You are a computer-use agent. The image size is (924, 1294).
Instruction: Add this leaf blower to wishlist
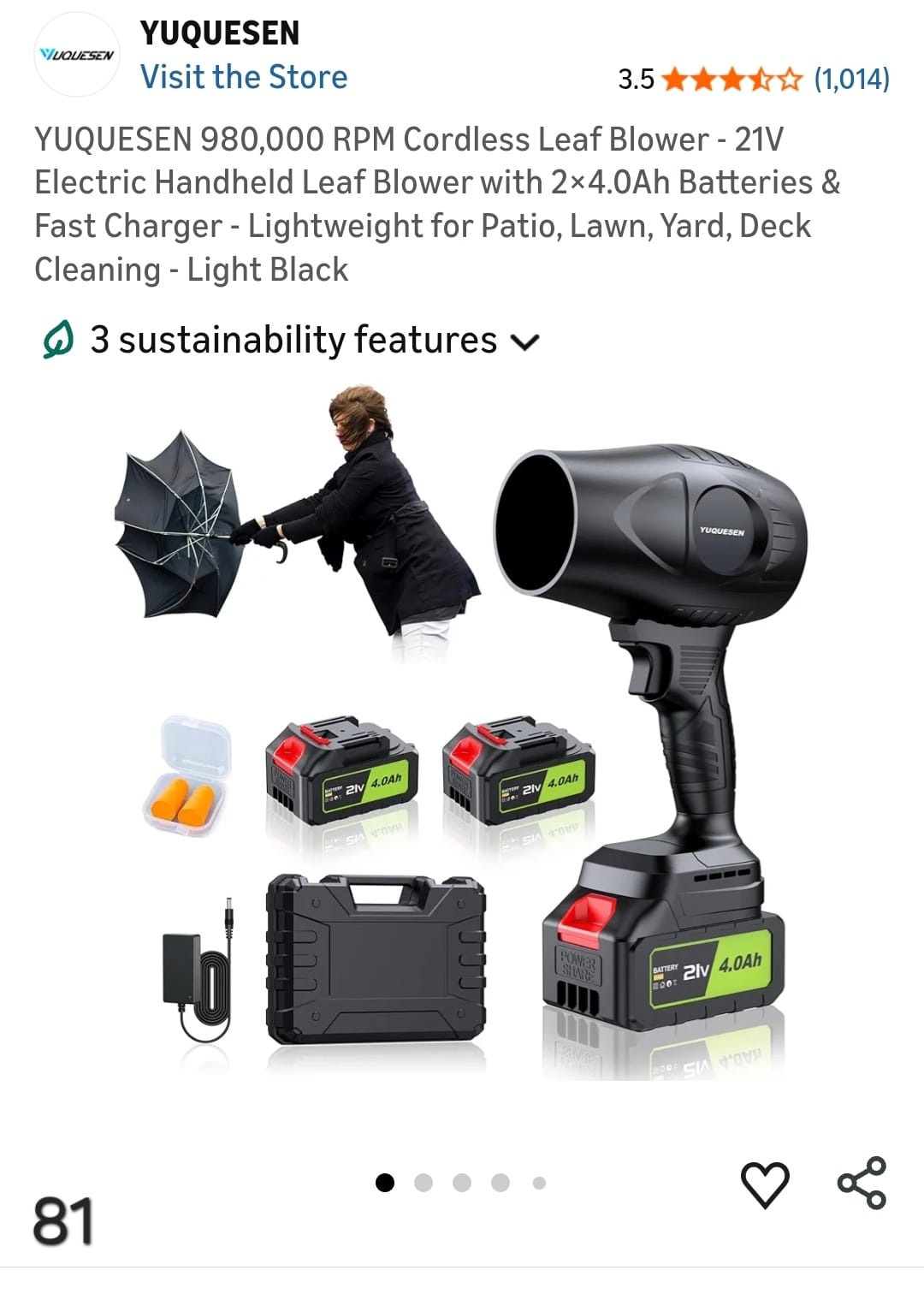click(764, 1184)
